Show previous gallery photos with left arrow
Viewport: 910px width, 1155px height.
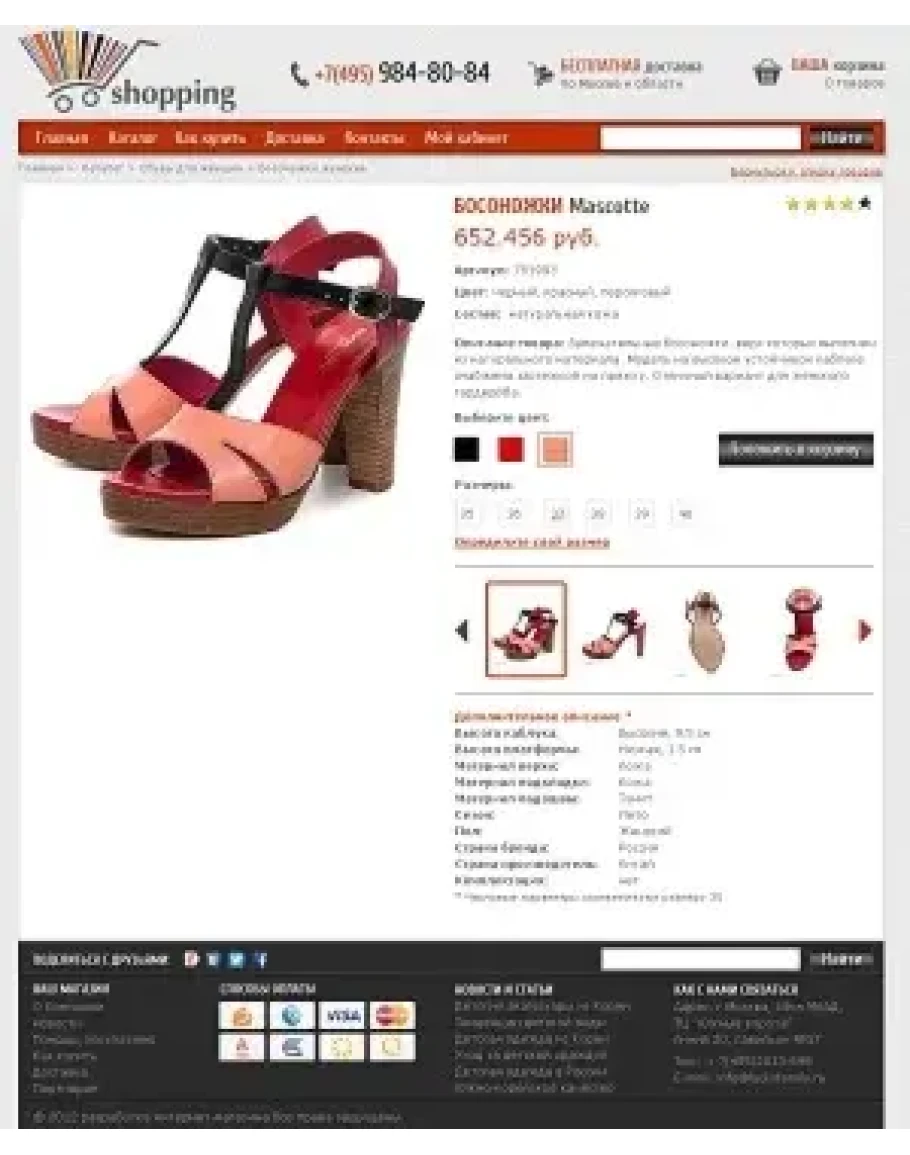(462, 631)
